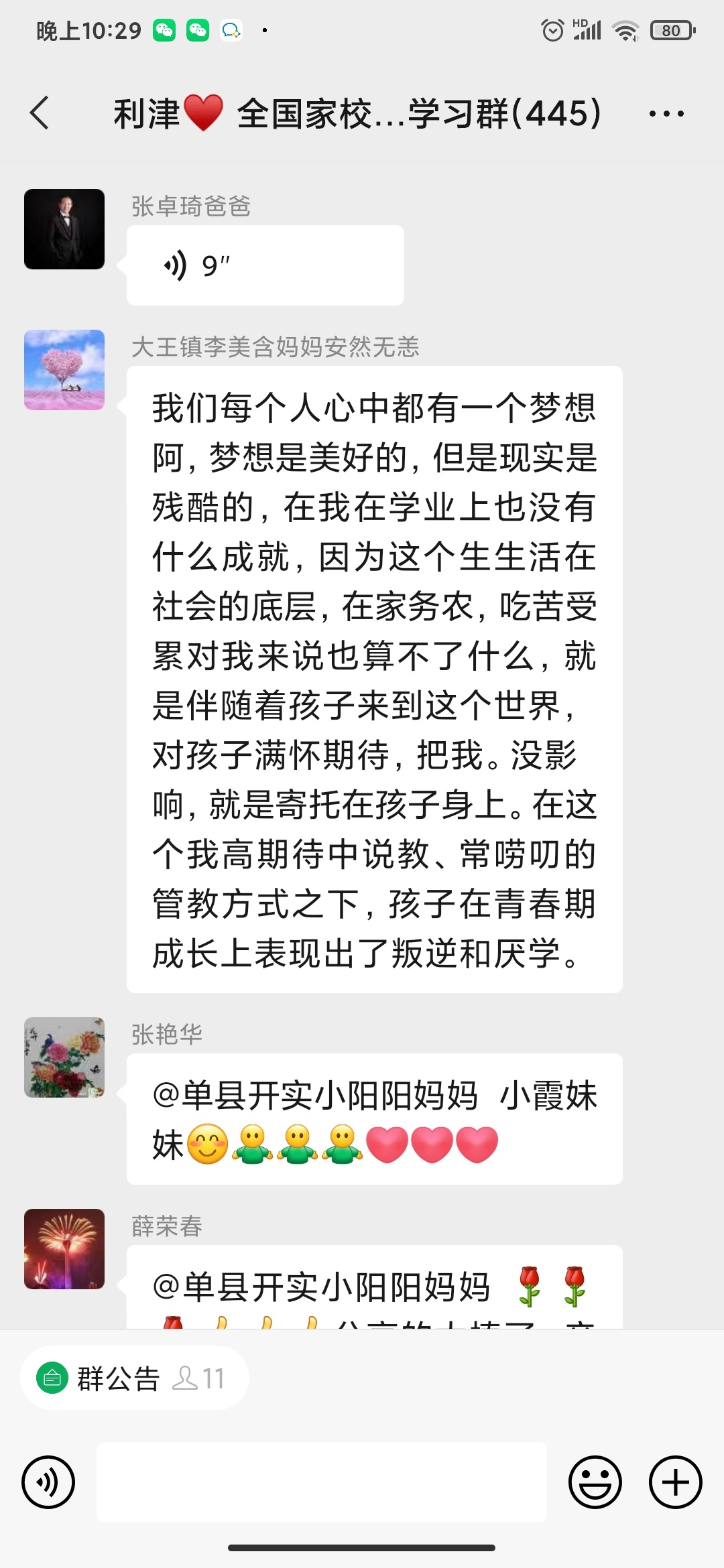Tap 大王镇李美含妈妈安然无恙's heart-tree avatar
Viewport: 724px width, 1568px height.
tap(64, 371)
